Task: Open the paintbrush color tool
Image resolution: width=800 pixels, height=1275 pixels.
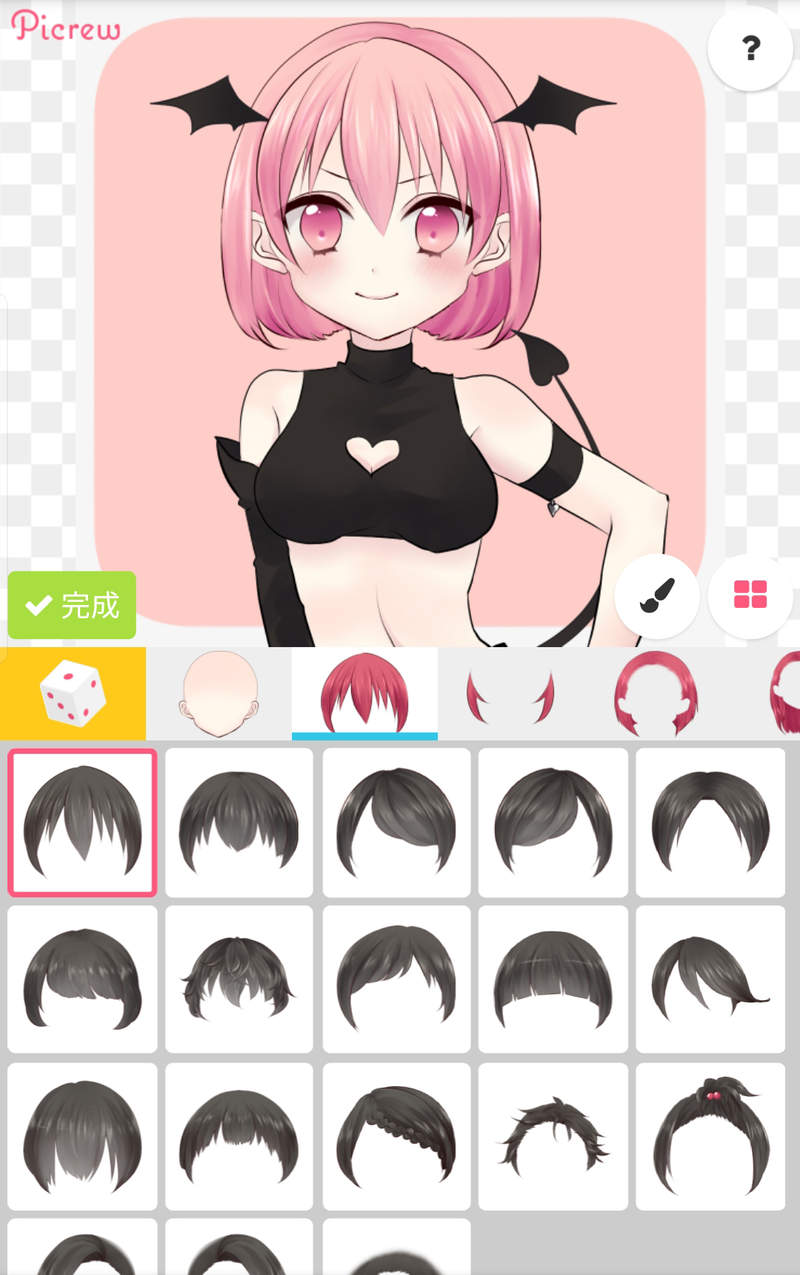Action: [x=656, y=596]
